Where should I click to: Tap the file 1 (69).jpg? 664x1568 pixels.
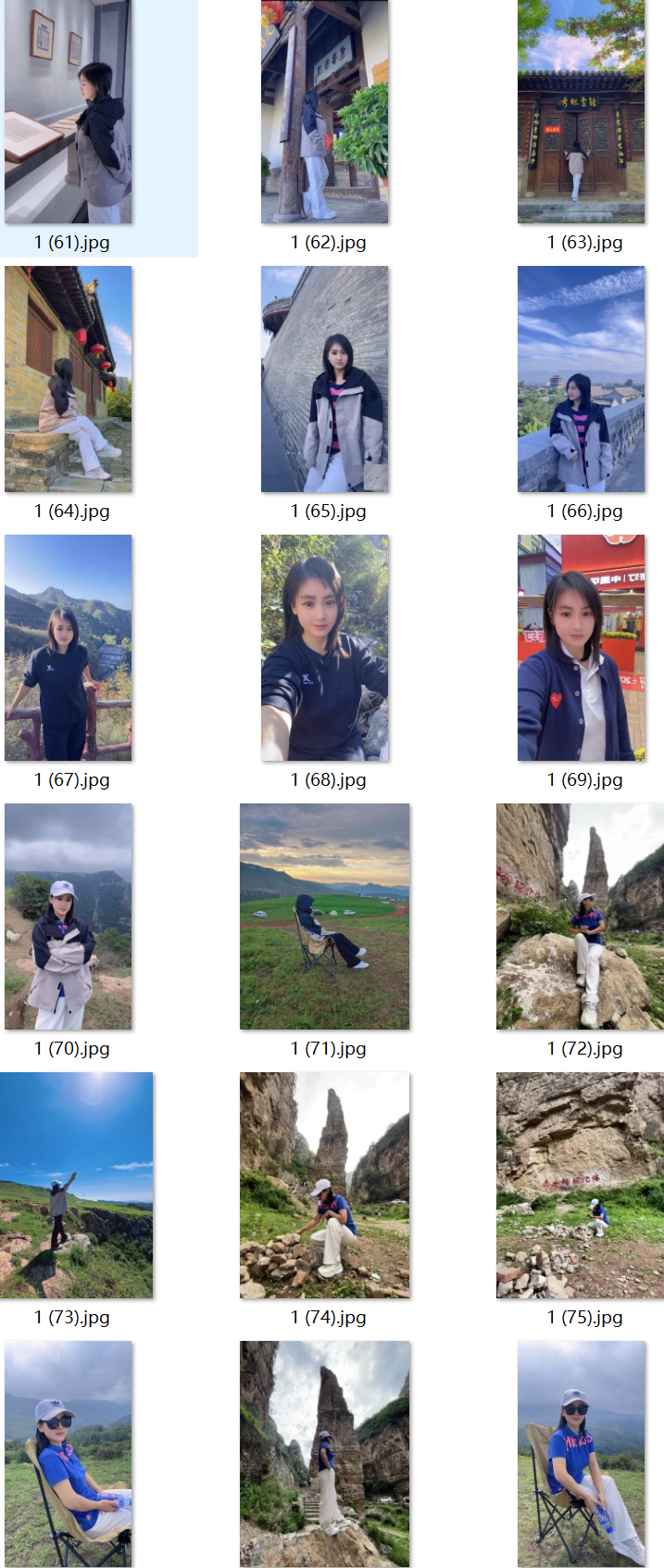(581, 647)
